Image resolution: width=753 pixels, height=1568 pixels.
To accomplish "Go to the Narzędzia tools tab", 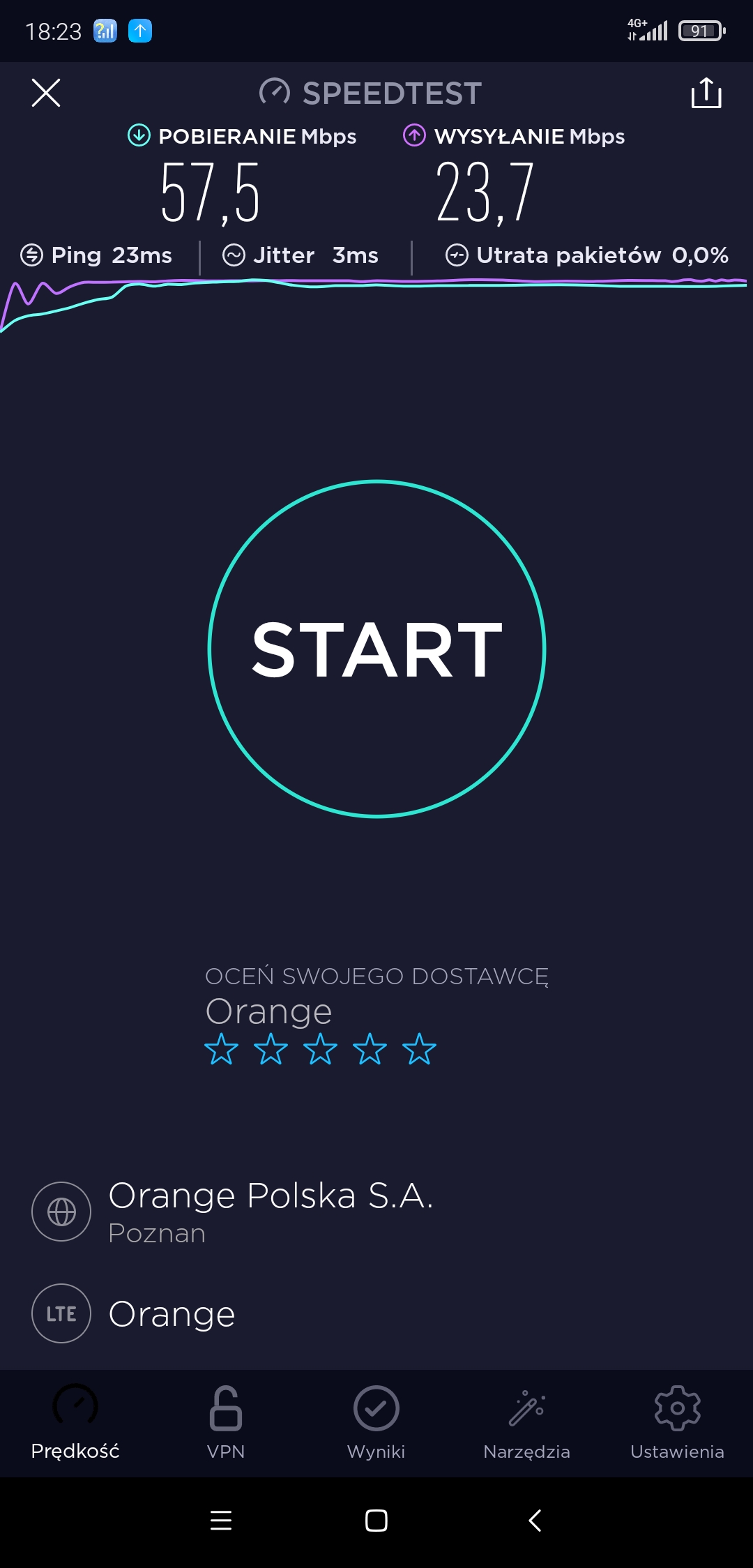I will (526, 1423).
